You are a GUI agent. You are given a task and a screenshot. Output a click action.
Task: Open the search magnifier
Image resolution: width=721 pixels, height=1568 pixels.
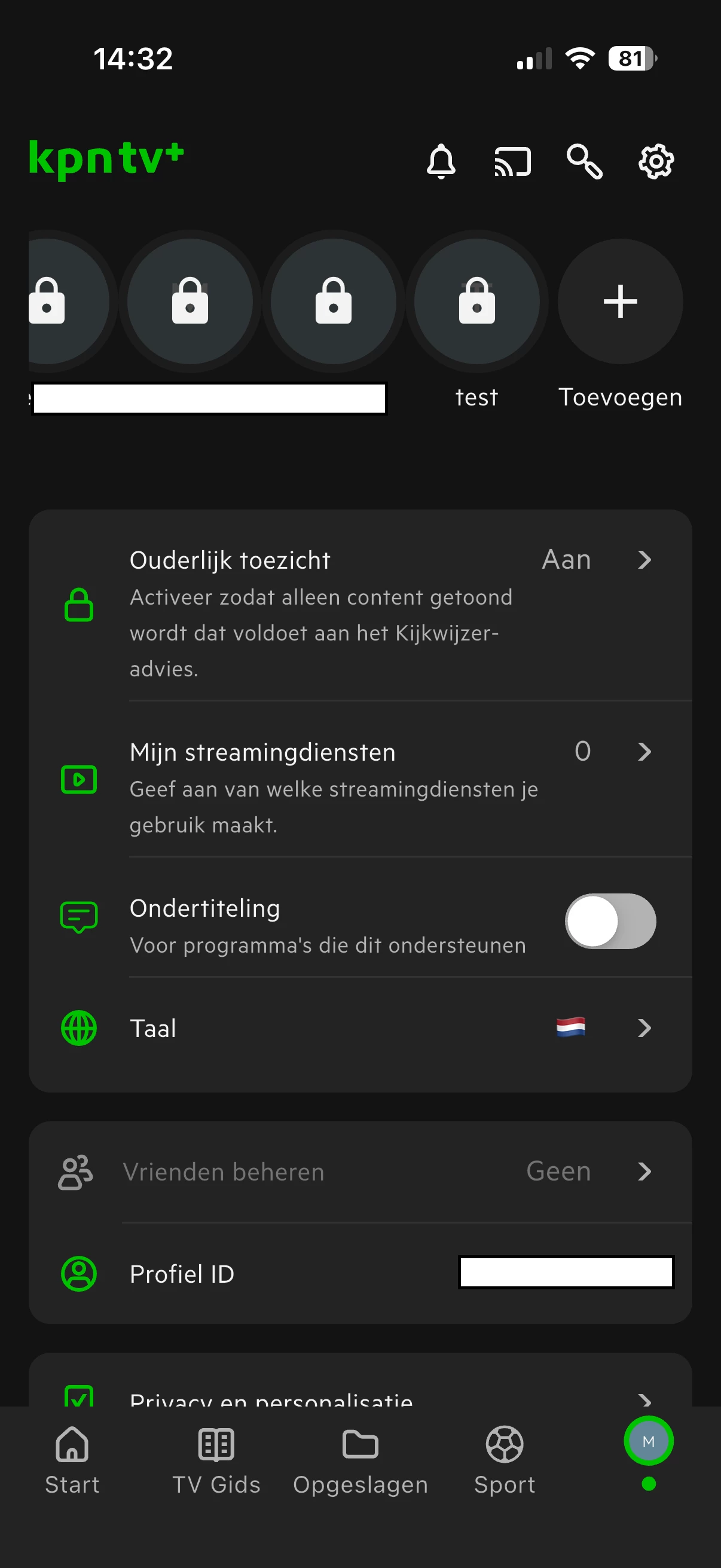pos(584,161)
